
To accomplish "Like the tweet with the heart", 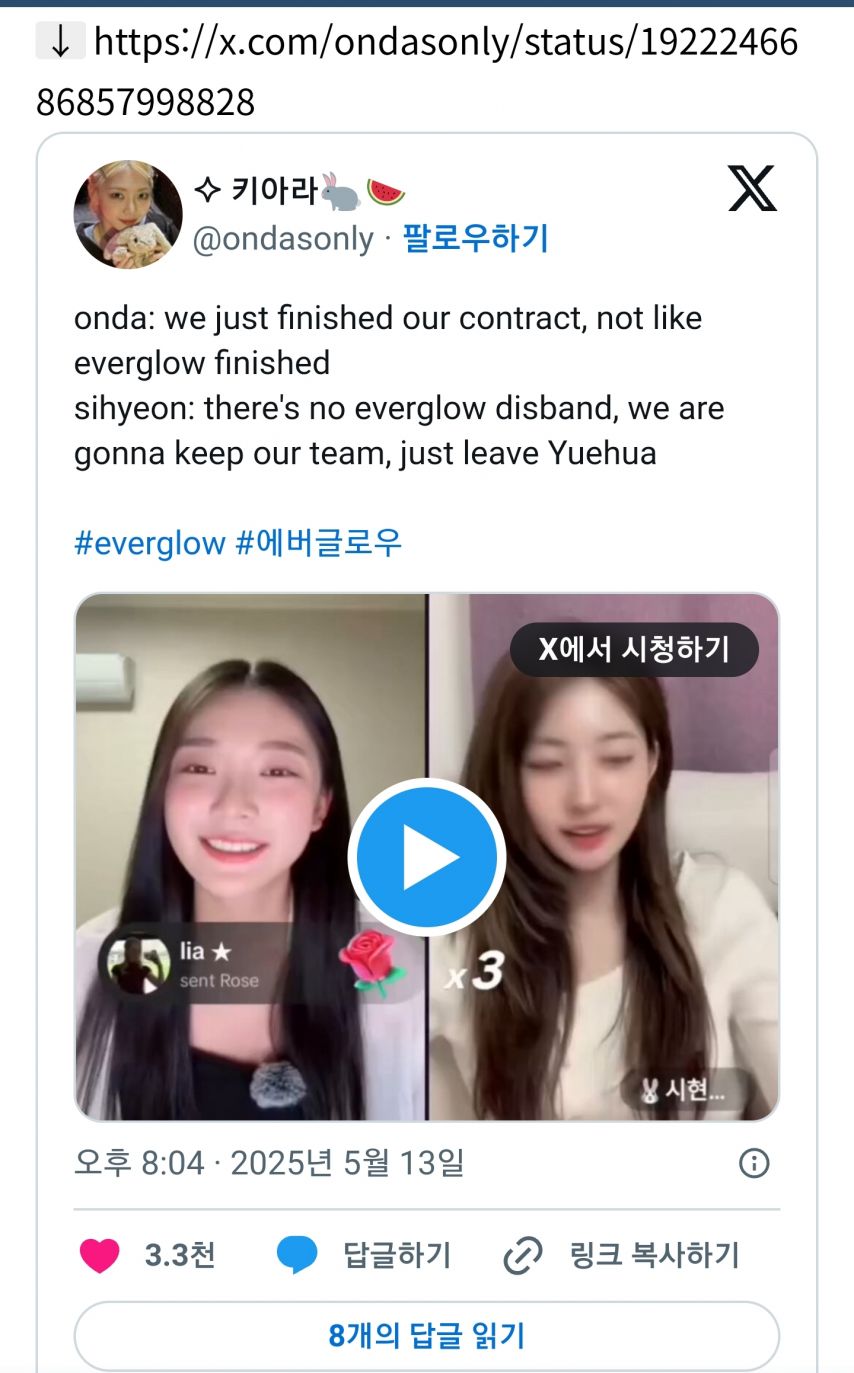I will tap(100, 1255).
